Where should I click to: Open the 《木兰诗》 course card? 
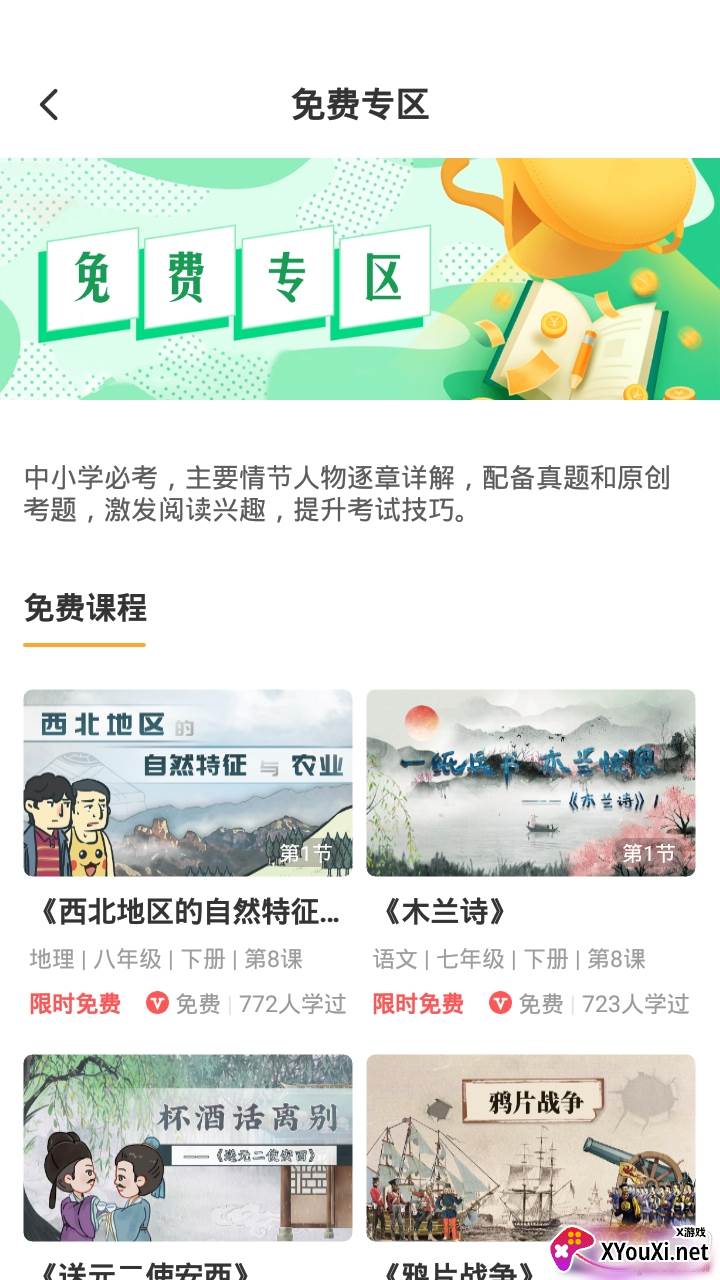pyautogui.click(x=530, y=783)
